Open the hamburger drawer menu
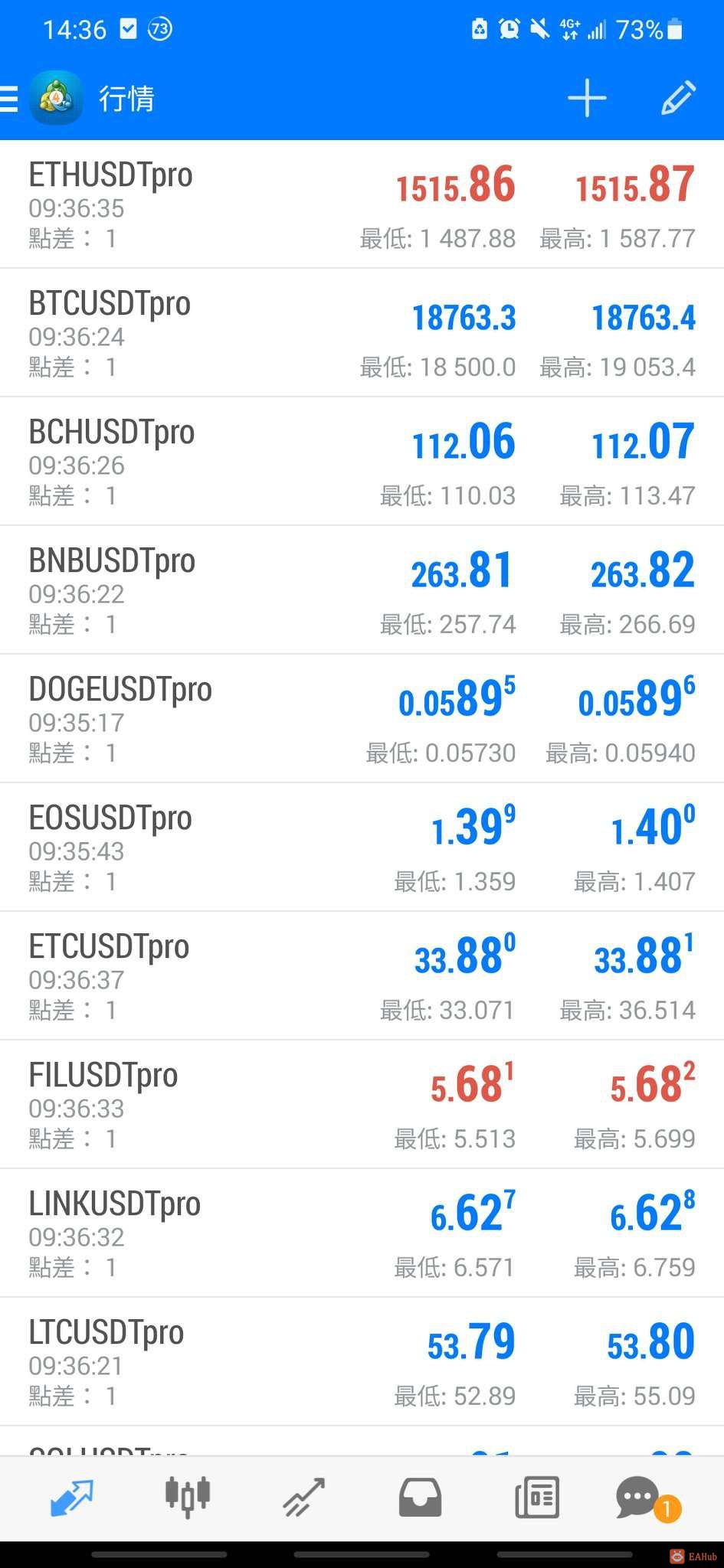Viewport: 724px width, 1568px height. coord(9,99)
